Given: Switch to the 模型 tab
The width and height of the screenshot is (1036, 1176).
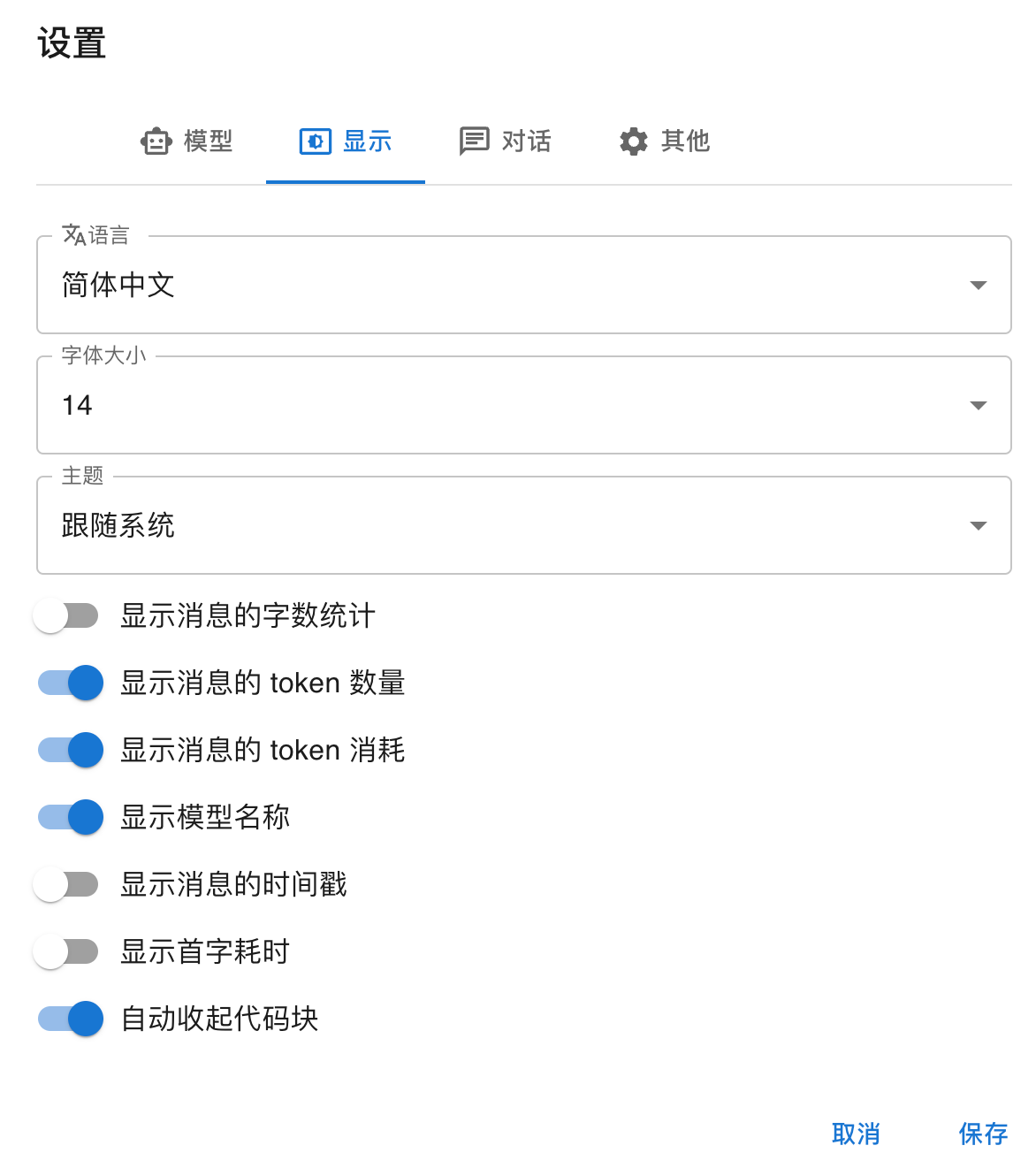Looking at the screenshot, I should [187, 141].
